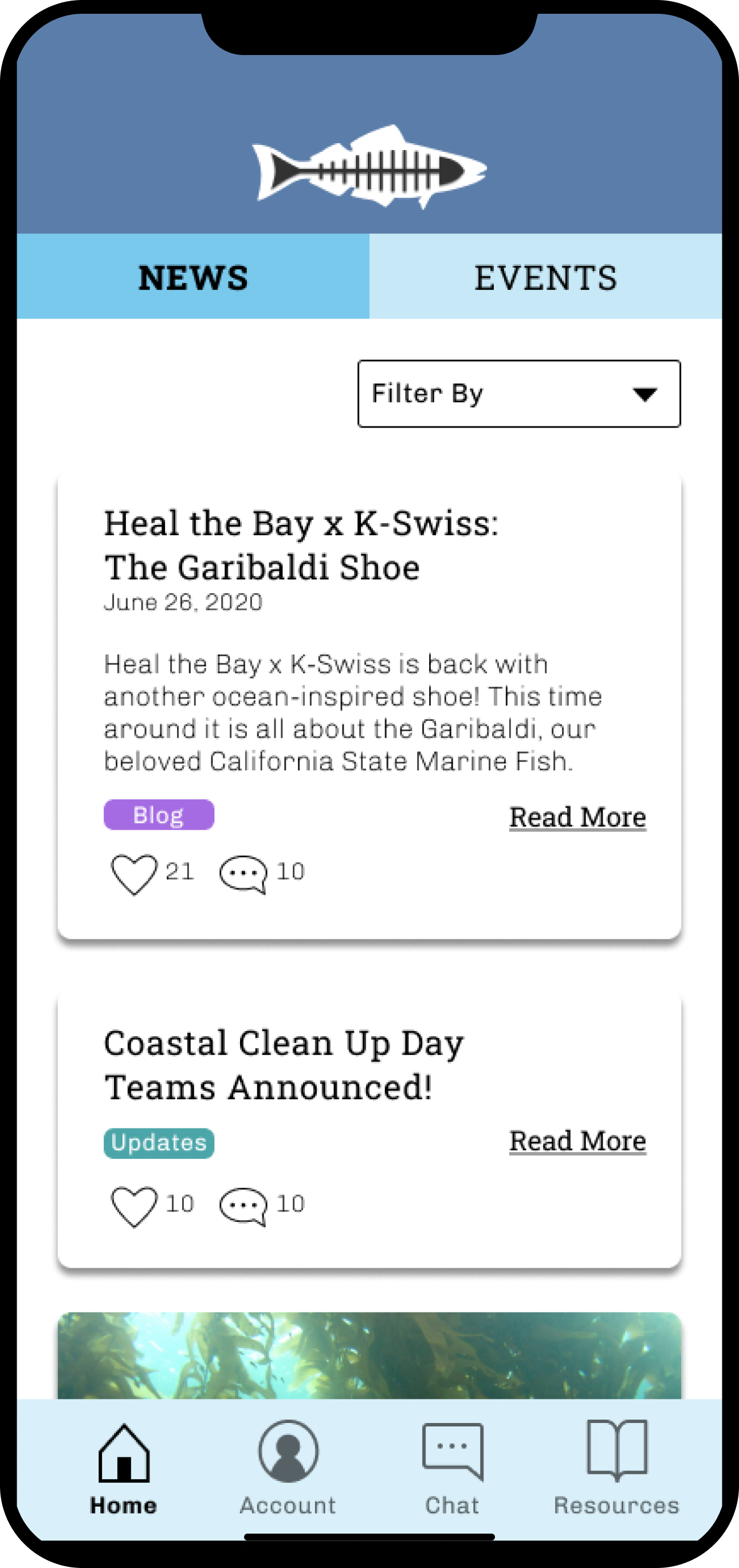Read more about Coastal Clean Up Day
739x1568 pixels.
(577, 1140)
